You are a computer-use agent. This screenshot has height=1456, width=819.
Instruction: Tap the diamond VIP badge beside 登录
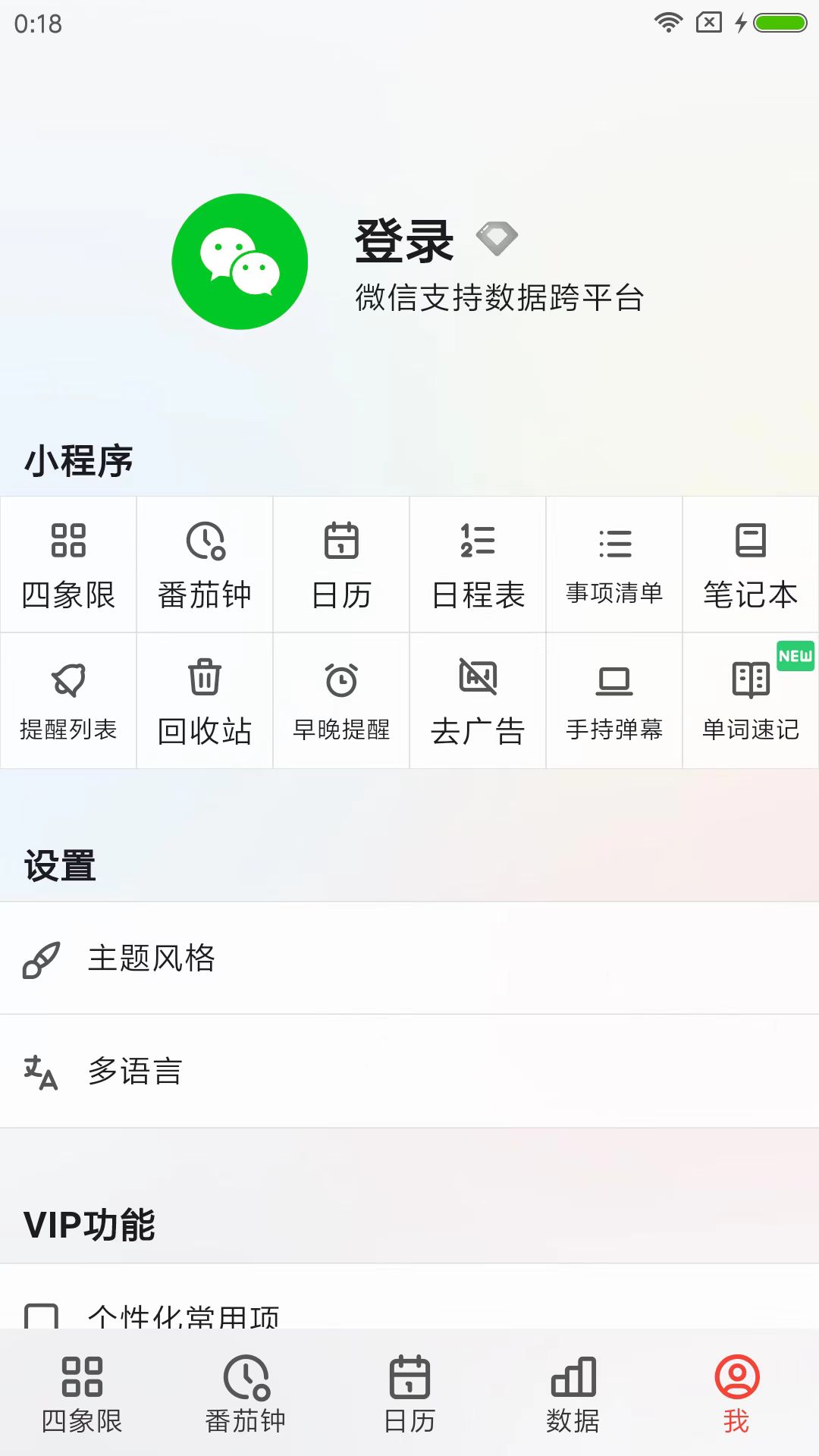pos(498,239)
